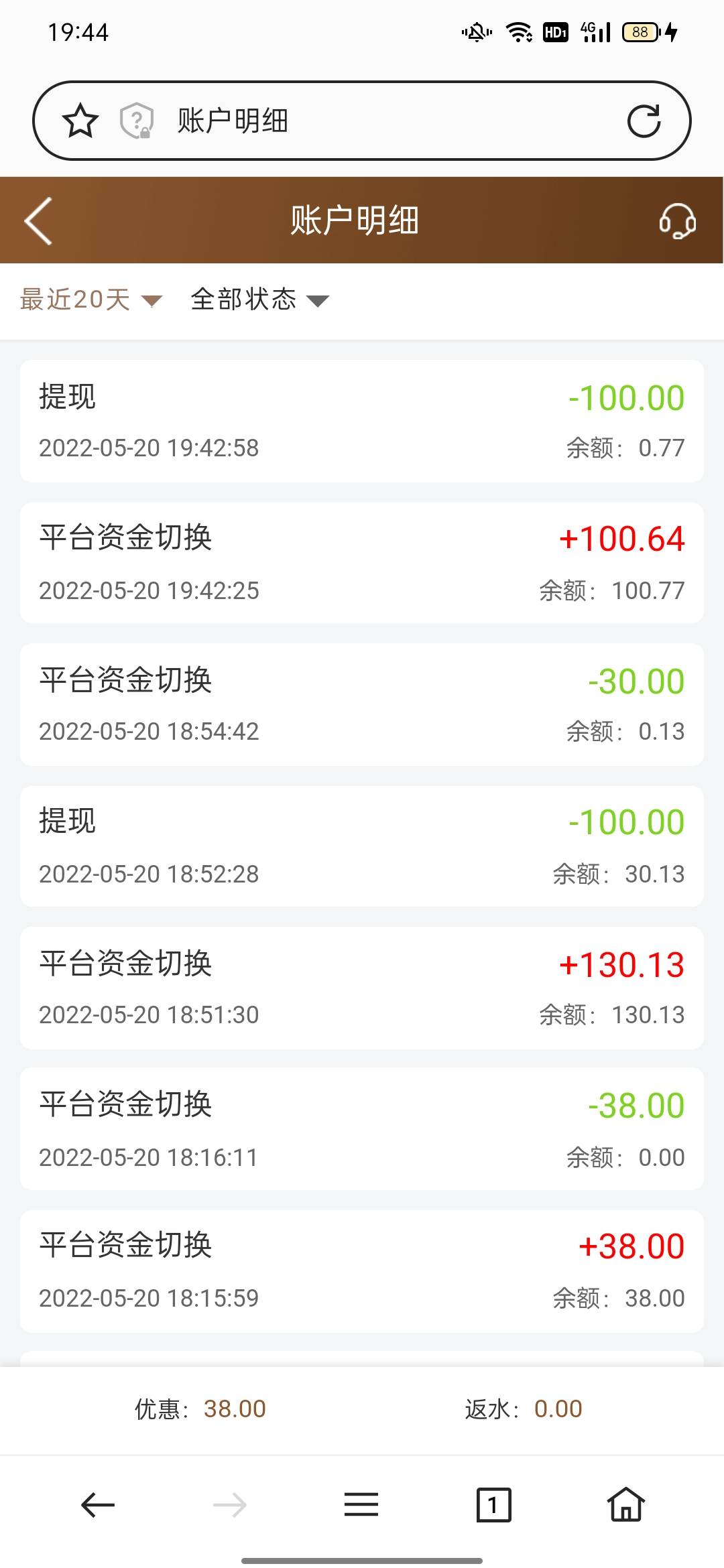This screenshot has width=724, height=1568.
Task: Contact customer service via headset icon
Action: click(x=677, y=220)
